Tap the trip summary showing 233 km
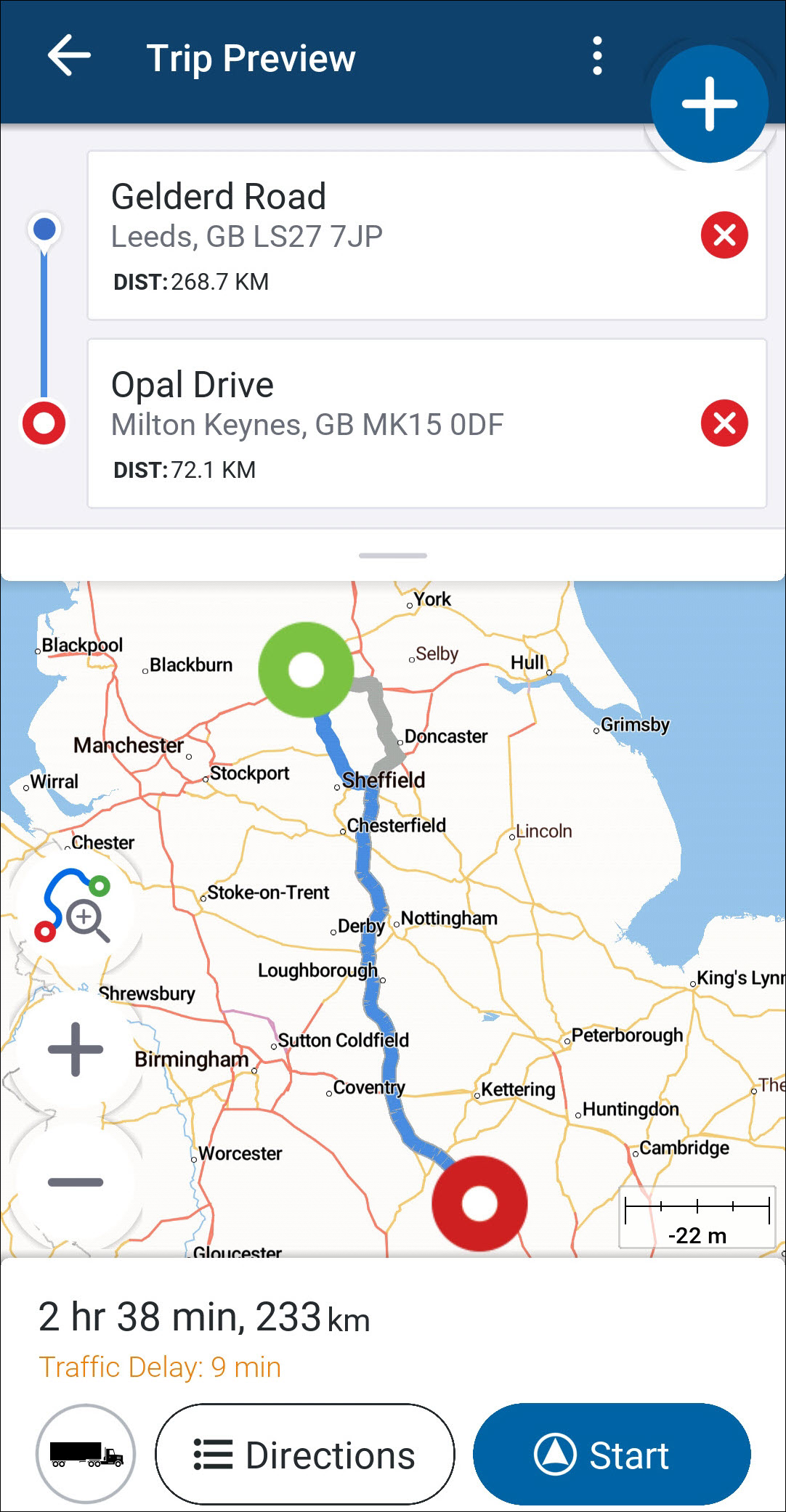 (204, 1320)
